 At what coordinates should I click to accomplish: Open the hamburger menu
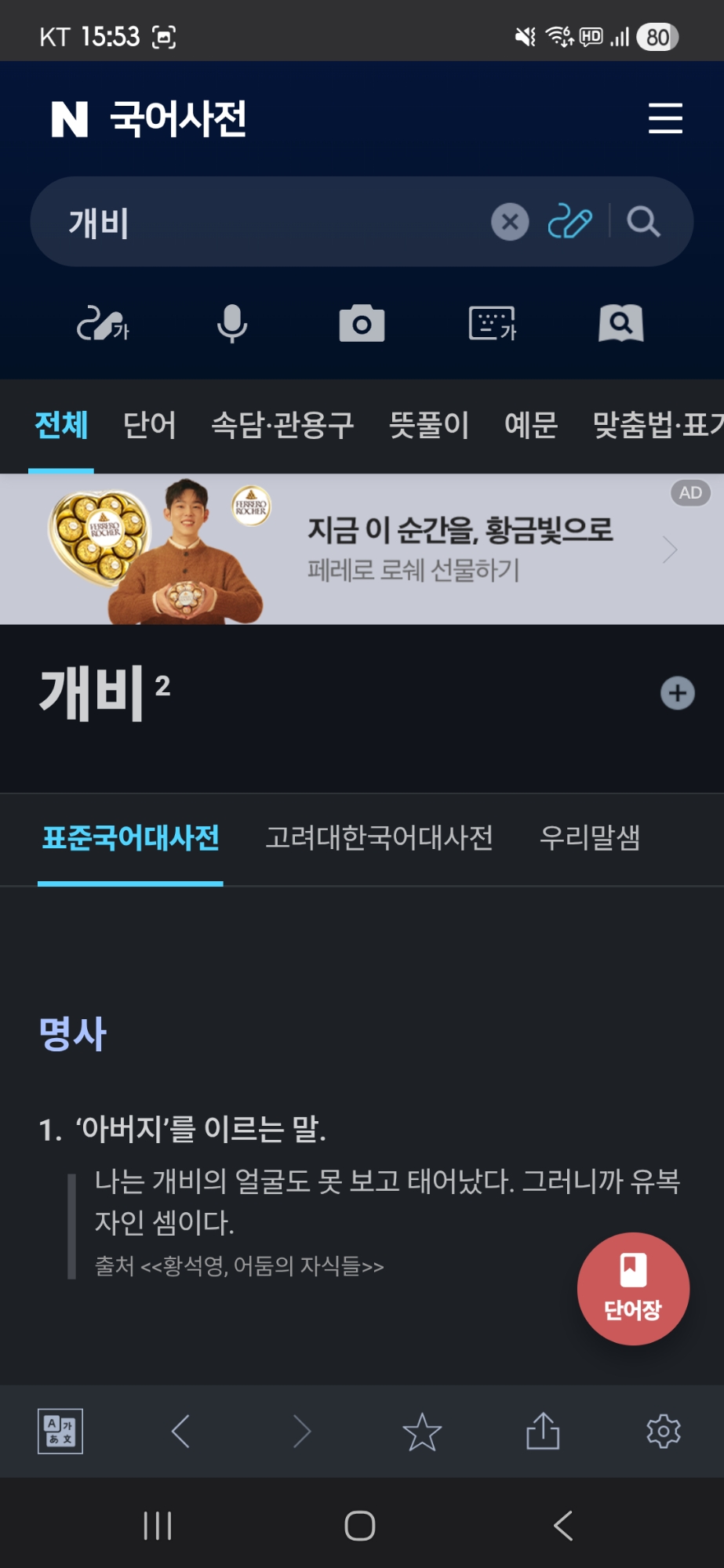(665, 118)
